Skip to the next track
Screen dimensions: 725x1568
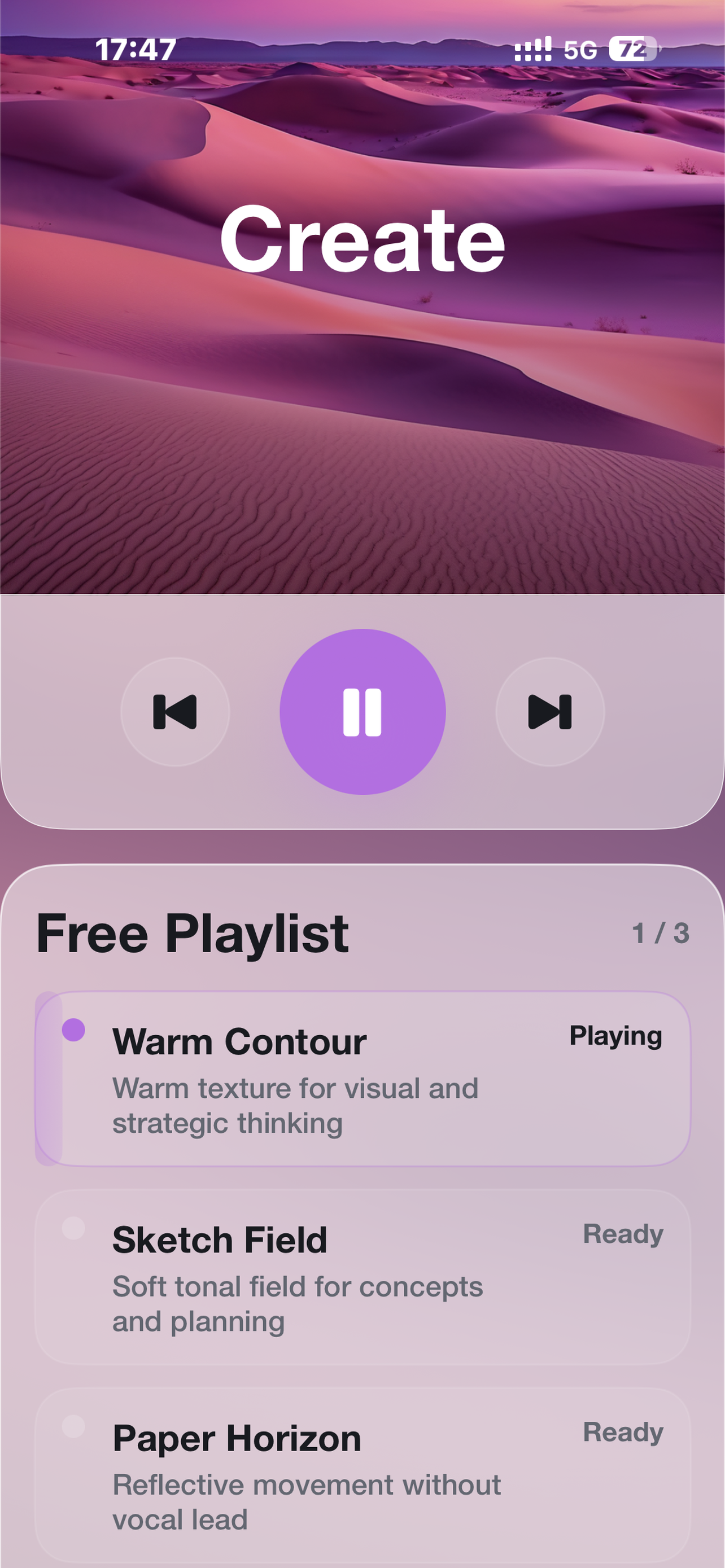click(x=550, y=712)
